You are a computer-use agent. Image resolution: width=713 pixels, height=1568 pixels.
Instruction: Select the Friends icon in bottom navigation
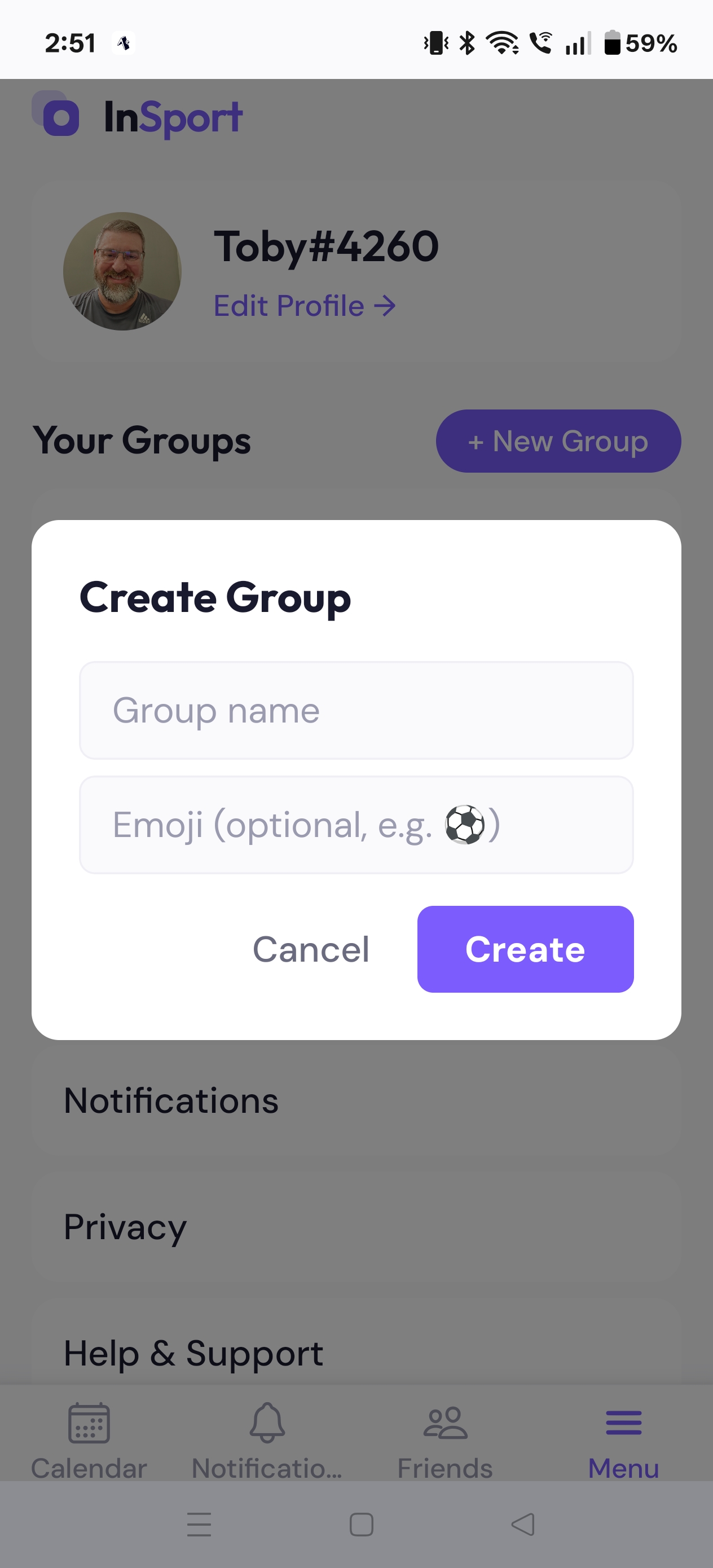coord(444,1423)
